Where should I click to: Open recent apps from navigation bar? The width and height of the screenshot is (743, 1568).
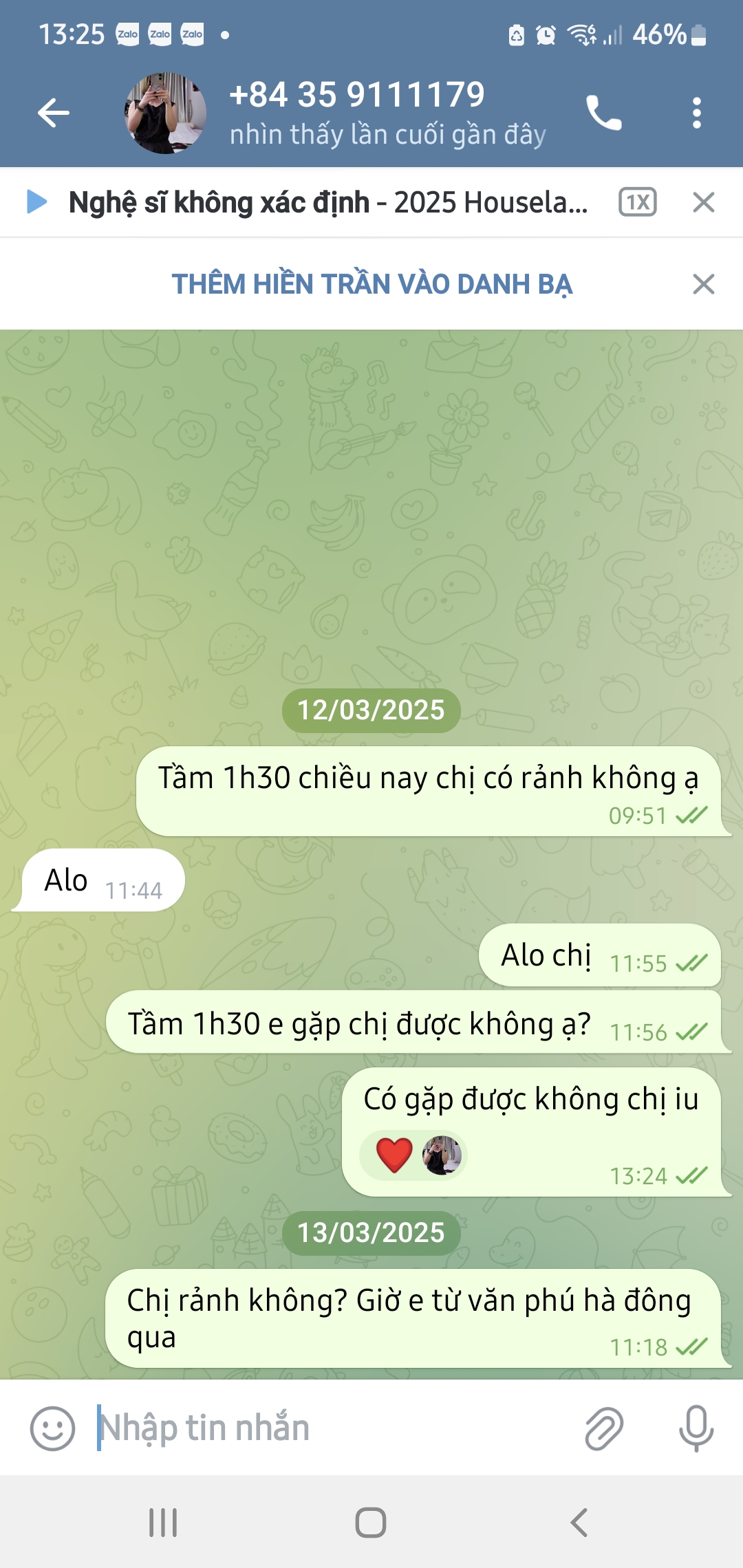click(163, 1523)
